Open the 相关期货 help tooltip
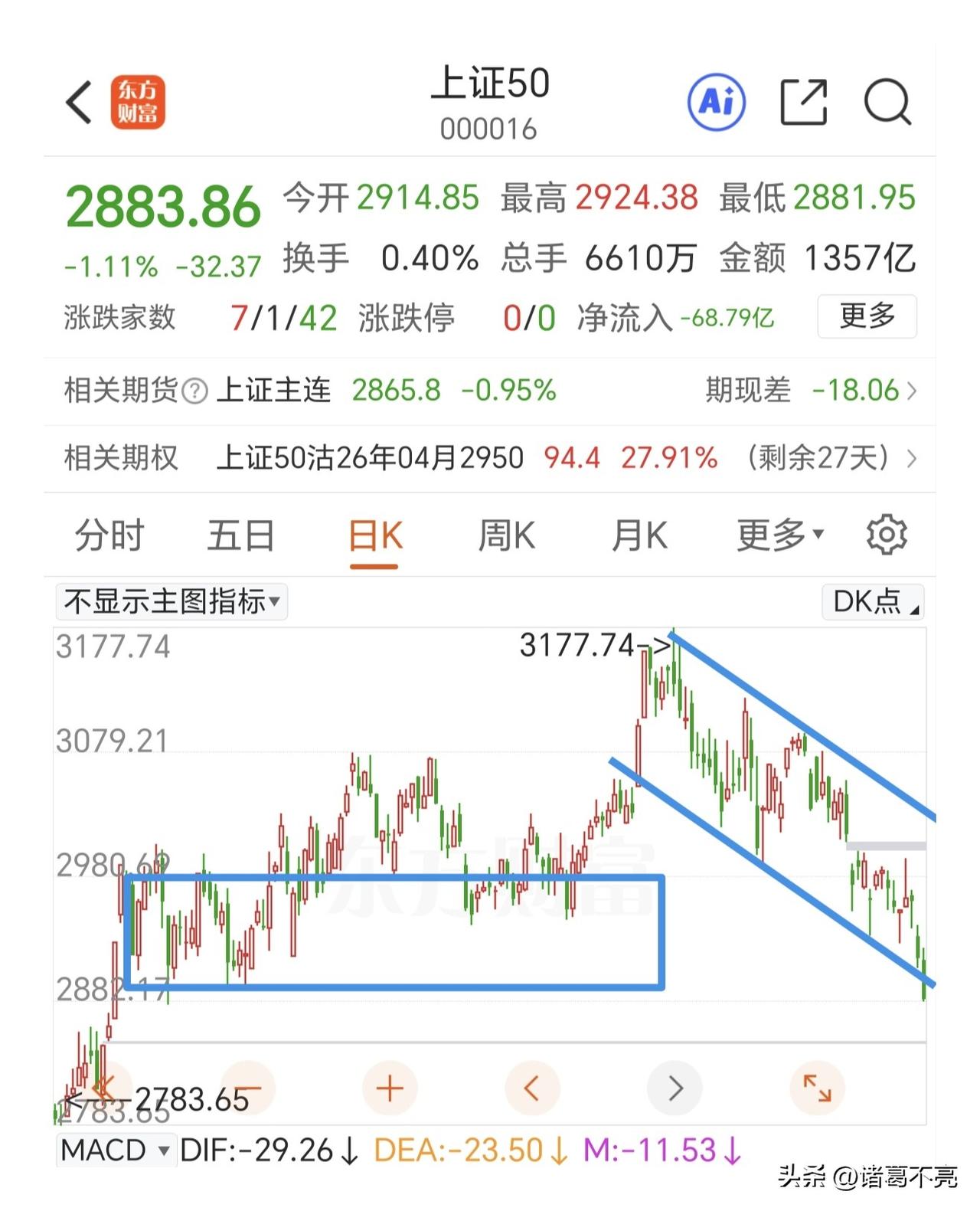Image resolution: width=980 pixels, height=1211 pixels. click(x=194, y=390)
